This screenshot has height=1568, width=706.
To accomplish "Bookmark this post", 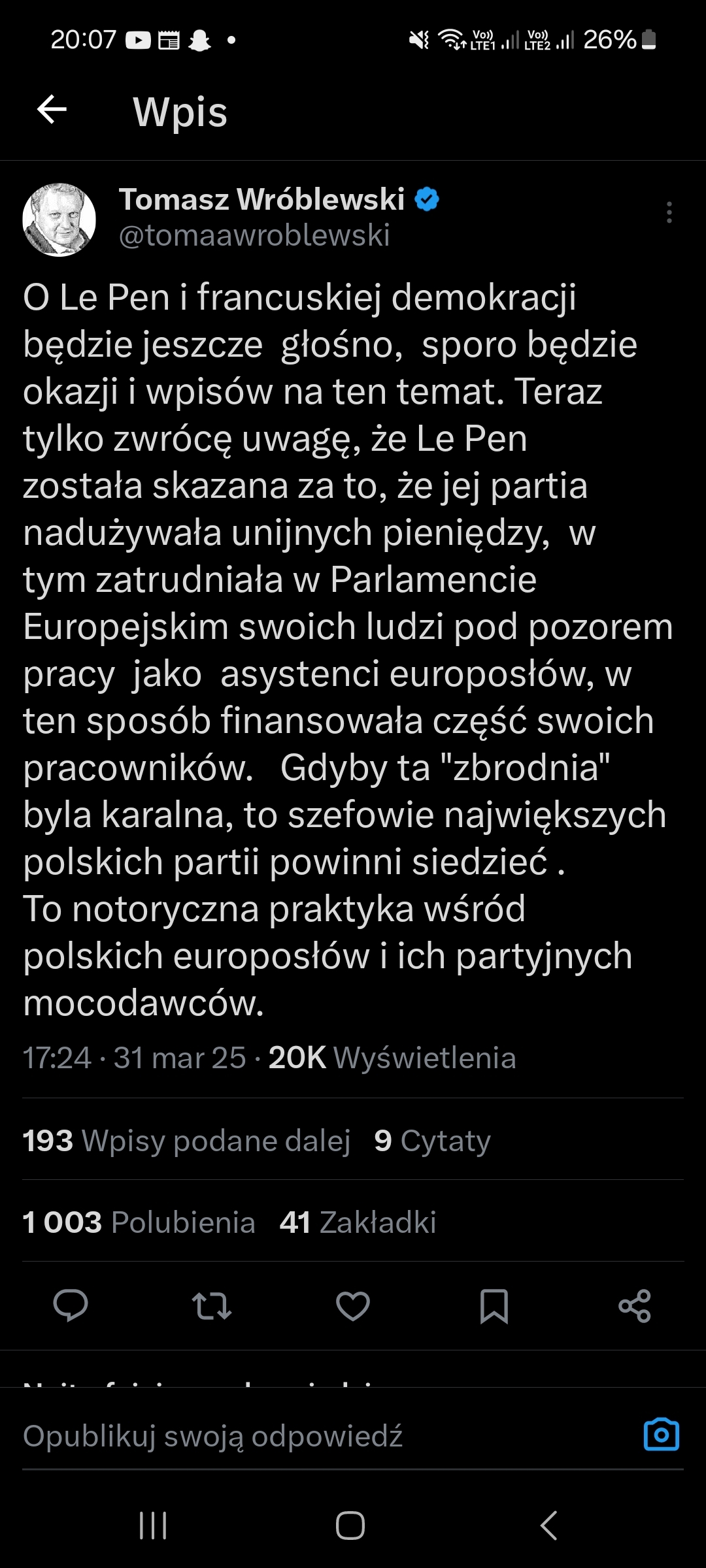I will pos(494,1306).
